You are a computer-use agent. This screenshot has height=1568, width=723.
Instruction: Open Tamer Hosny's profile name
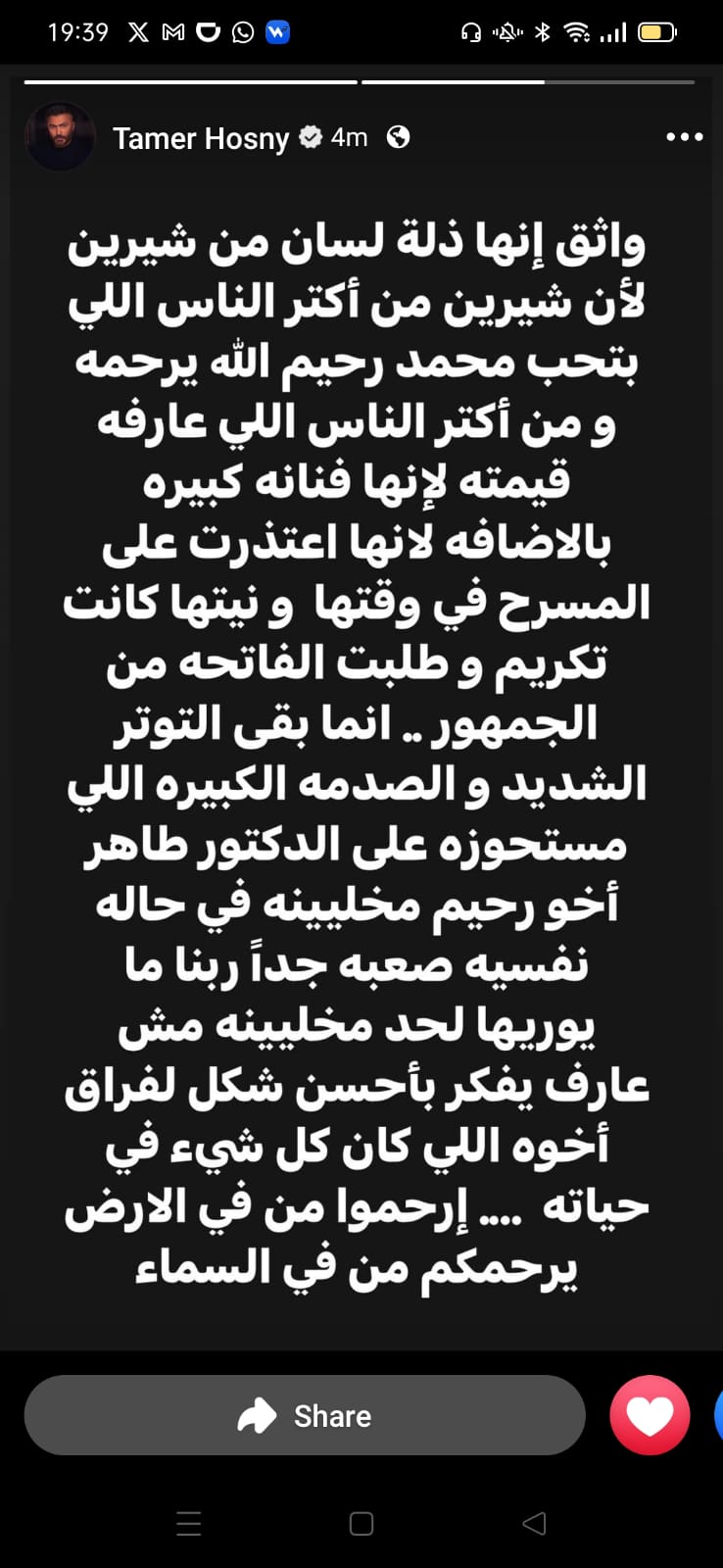200,138
